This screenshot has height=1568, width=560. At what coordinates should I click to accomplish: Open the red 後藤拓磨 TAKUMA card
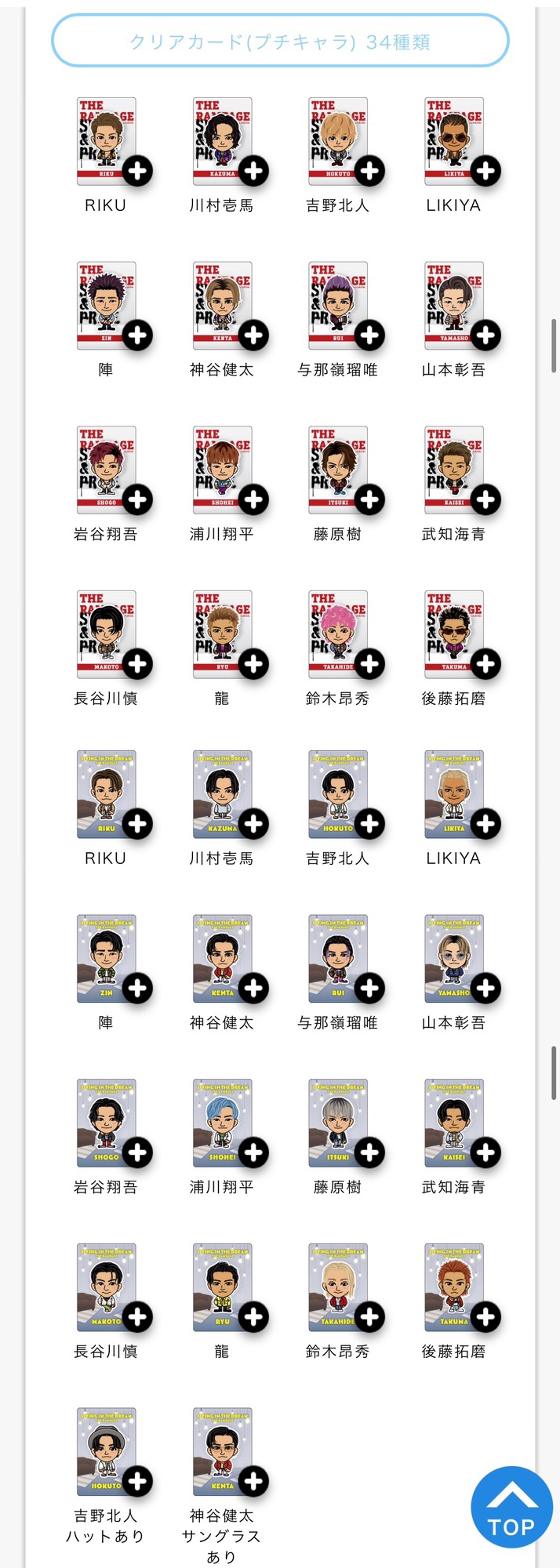tap(455, 635)
